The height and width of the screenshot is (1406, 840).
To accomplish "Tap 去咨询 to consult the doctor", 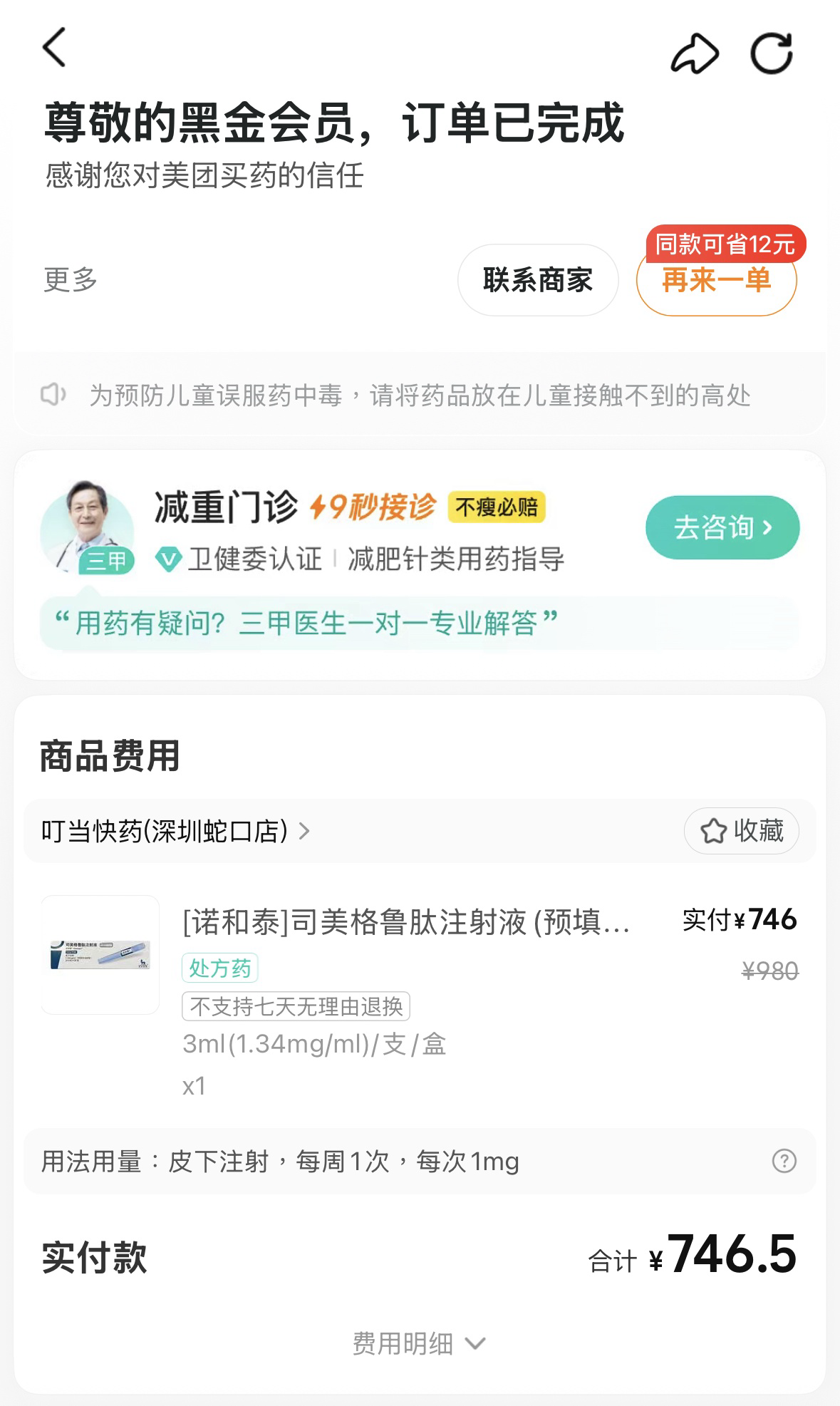I will click(x=722, y=527).
